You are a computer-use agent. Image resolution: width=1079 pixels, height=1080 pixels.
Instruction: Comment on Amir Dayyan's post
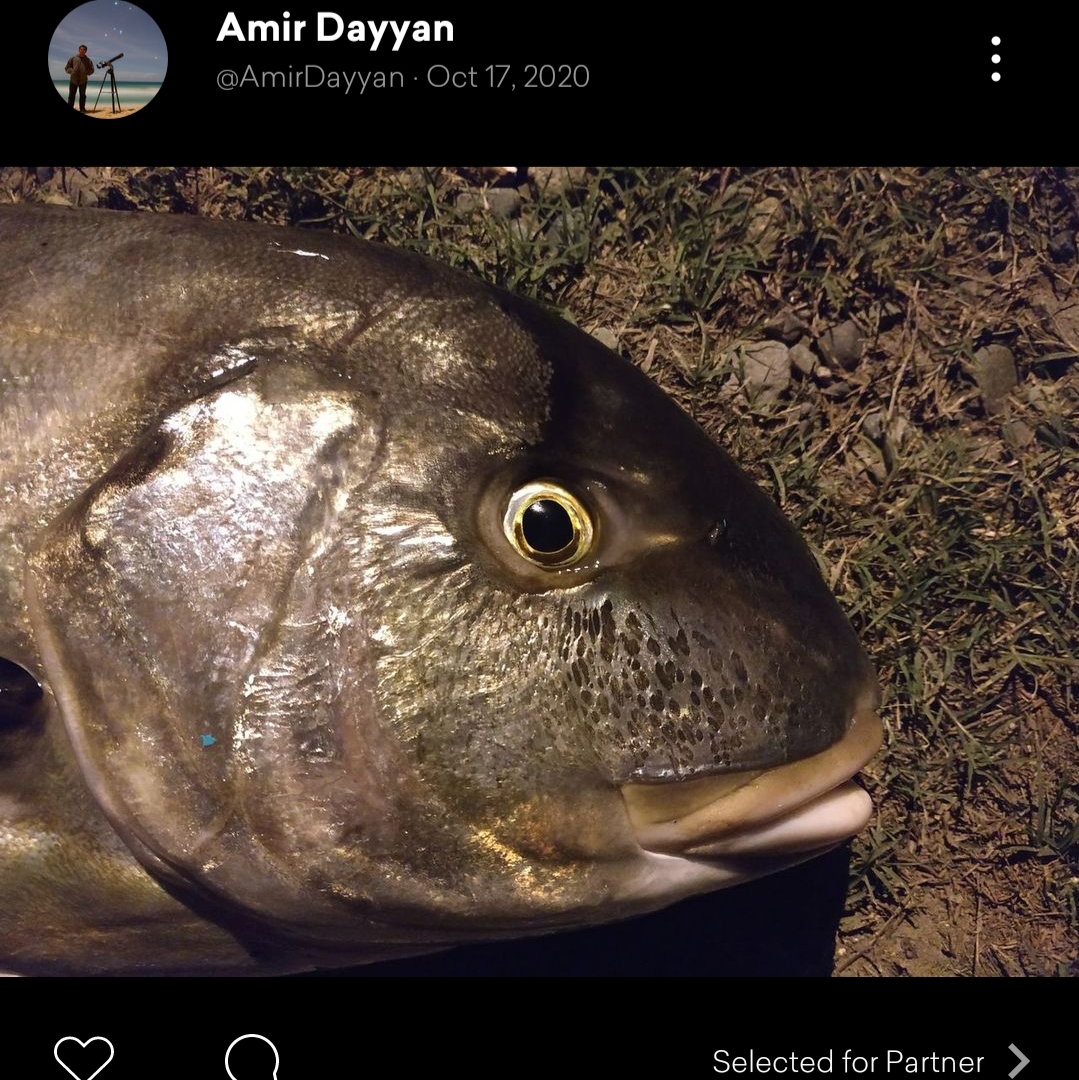(x=251, y=1056)
